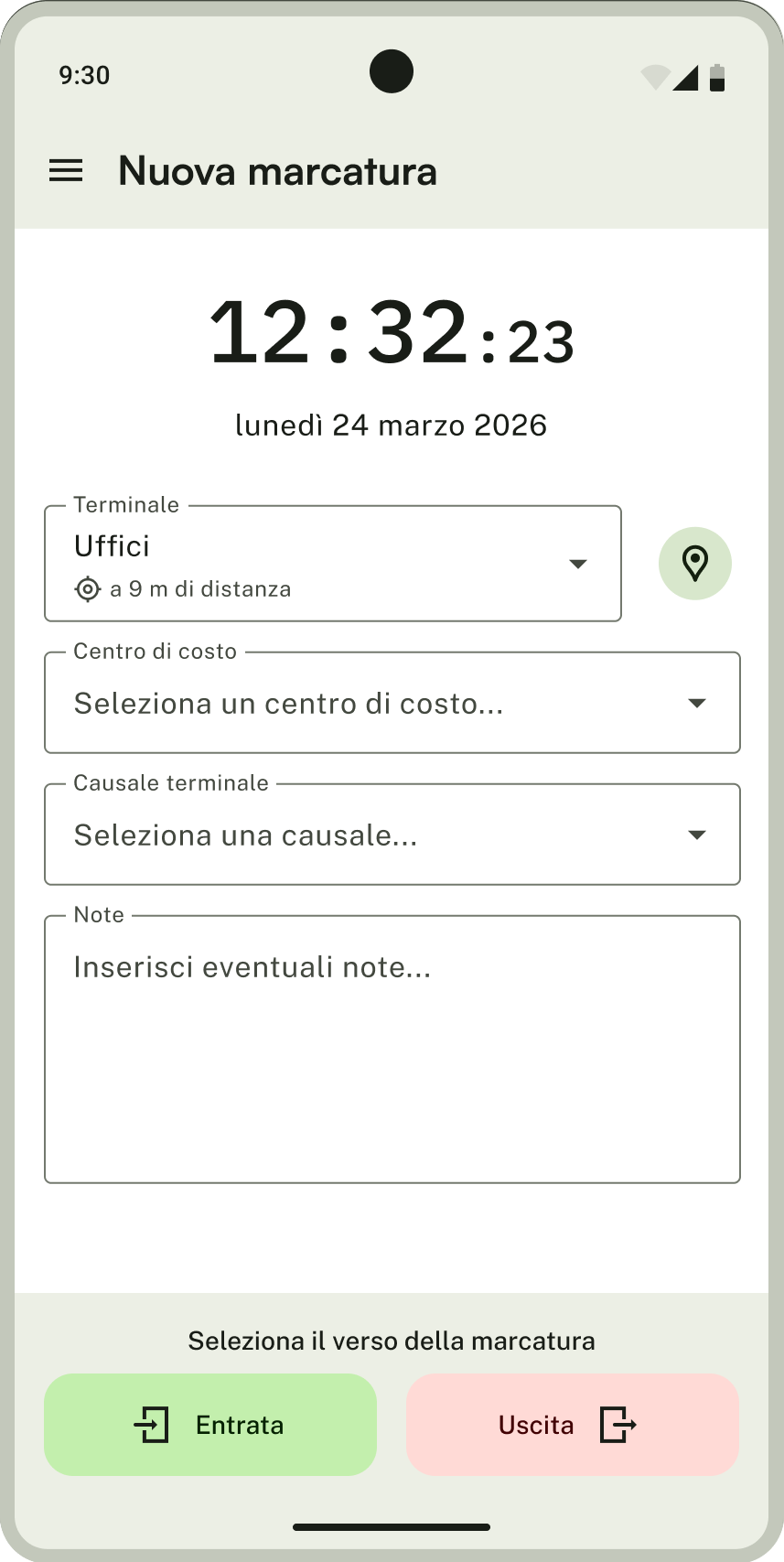
Task: Tap the location pin button
Action: (x=695, y=564)
